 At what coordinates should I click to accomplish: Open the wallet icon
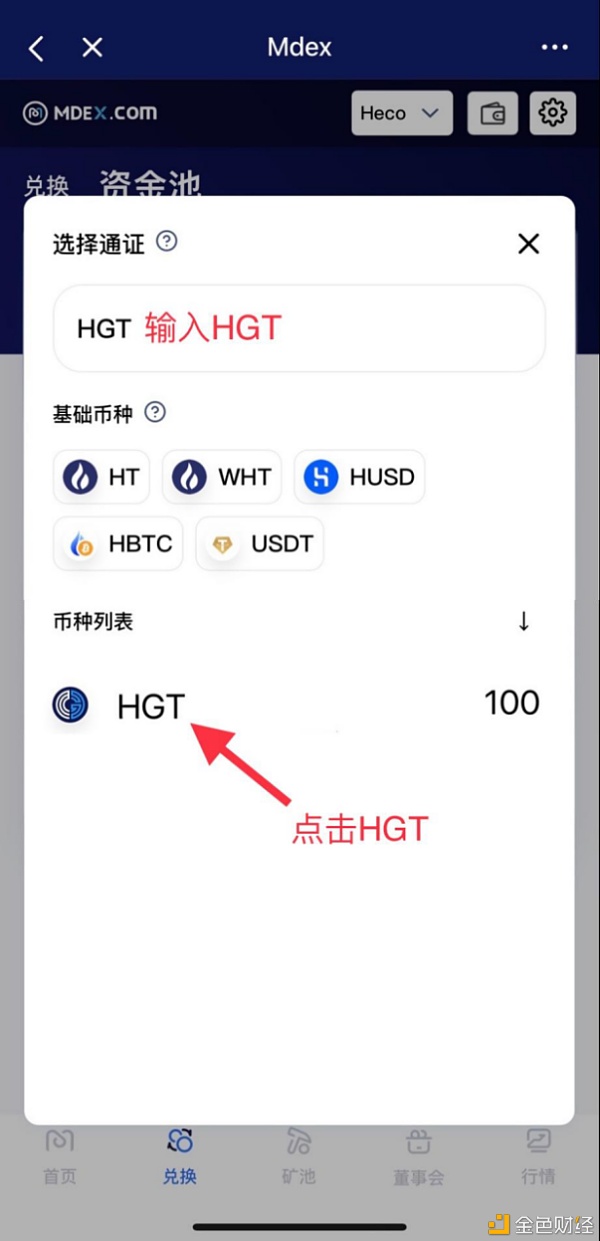[493, 113]
